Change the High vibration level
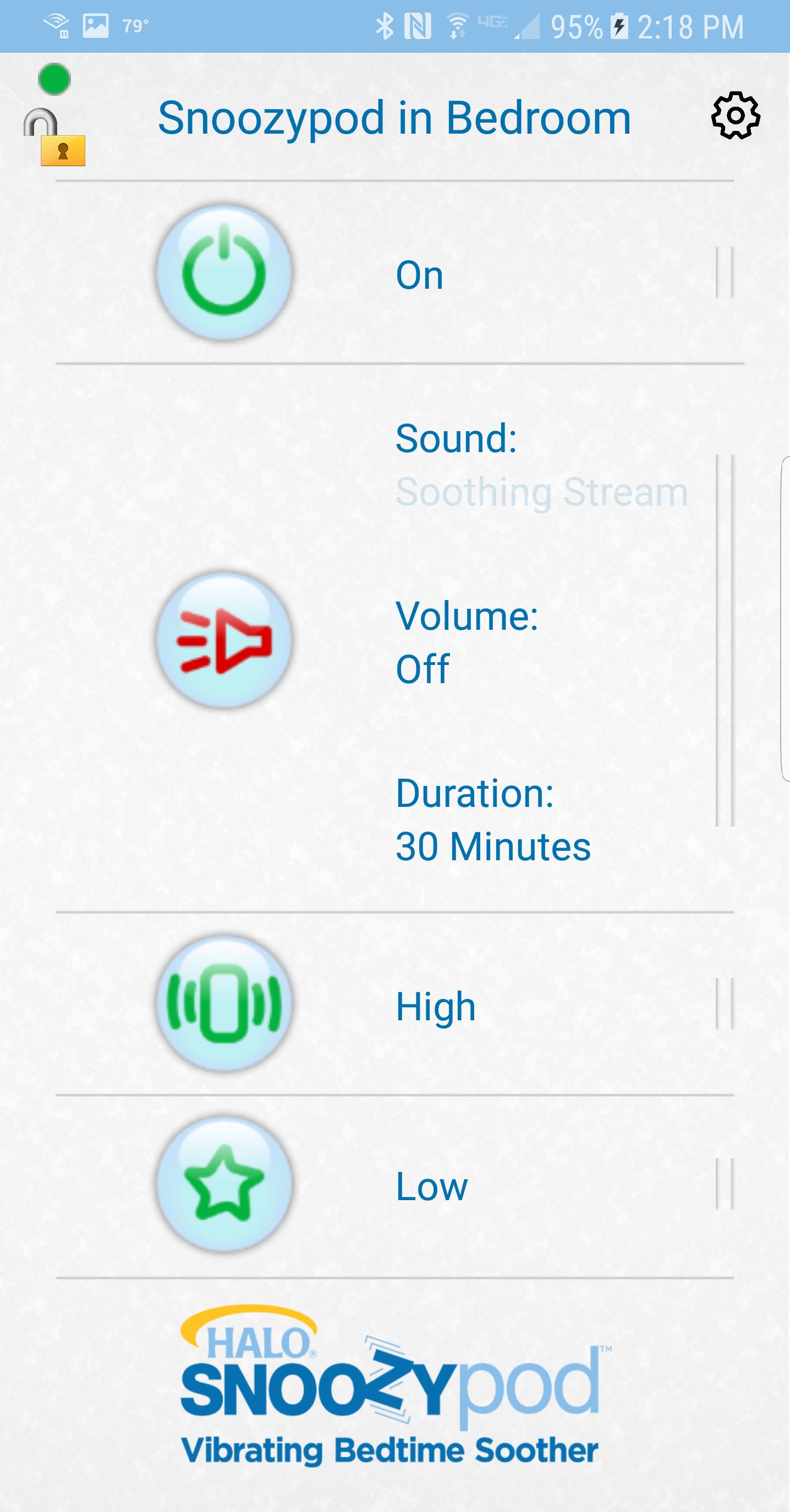790x1512 pixels. pyautogui.click(x=436, y=1007)
